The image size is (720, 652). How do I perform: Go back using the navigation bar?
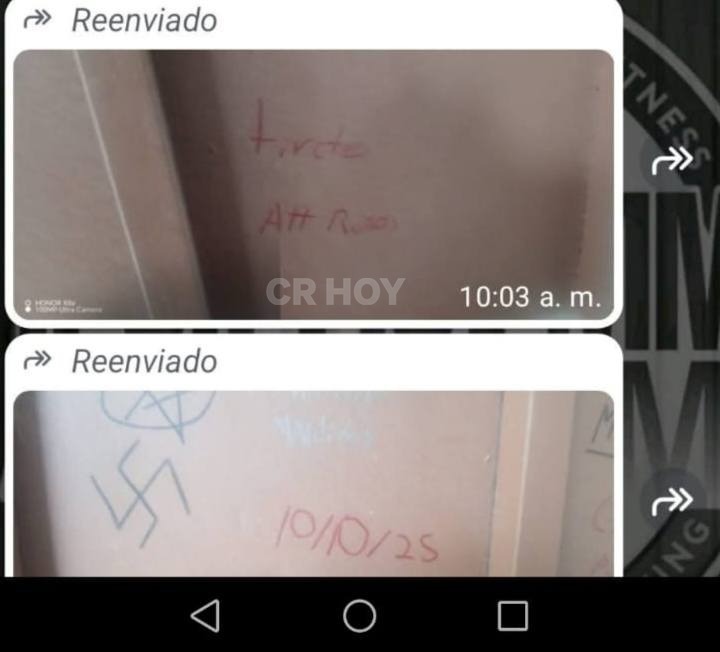pos(205,615)
